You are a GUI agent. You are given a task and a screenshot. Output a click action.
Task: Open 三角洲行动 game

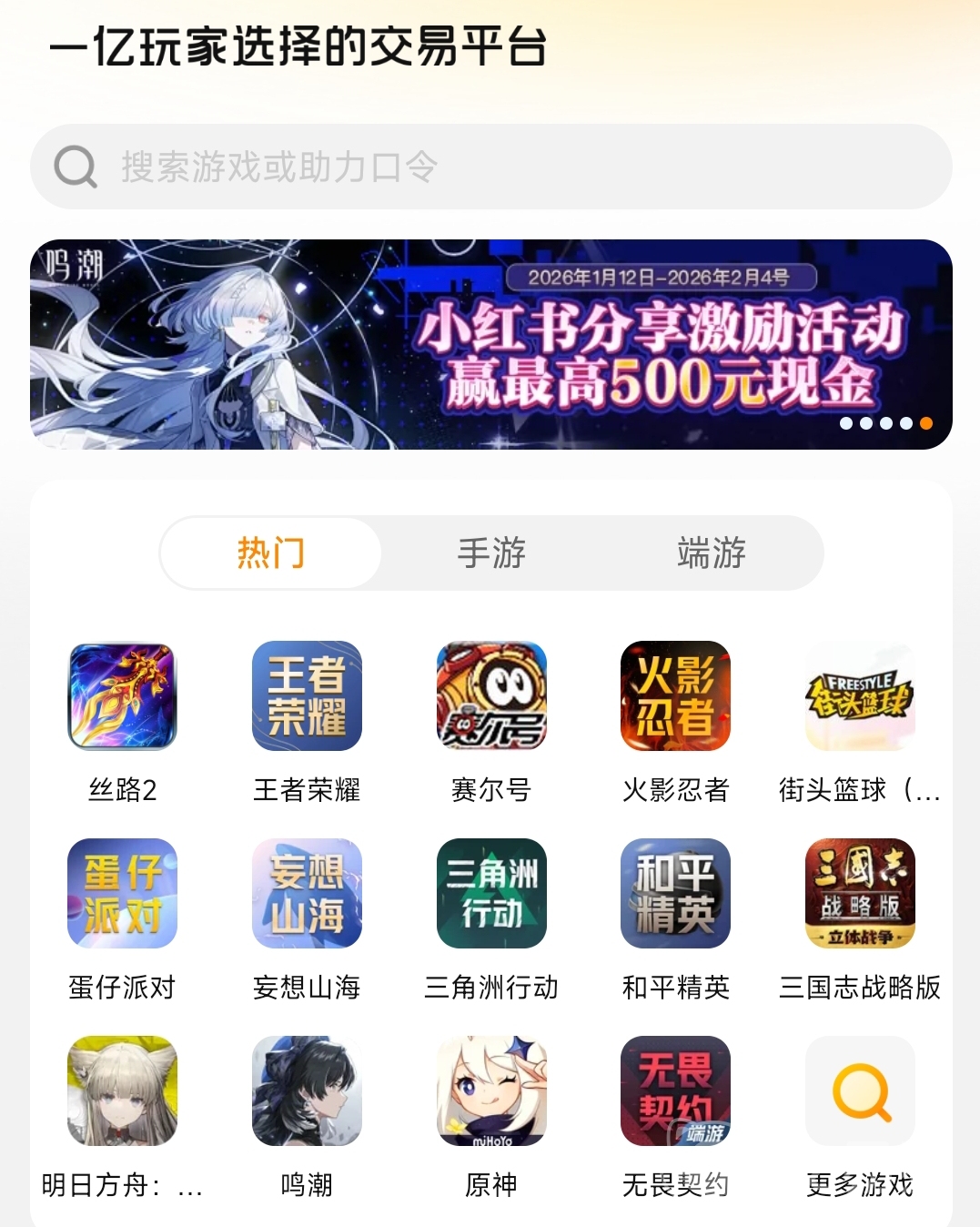(491, 893)
